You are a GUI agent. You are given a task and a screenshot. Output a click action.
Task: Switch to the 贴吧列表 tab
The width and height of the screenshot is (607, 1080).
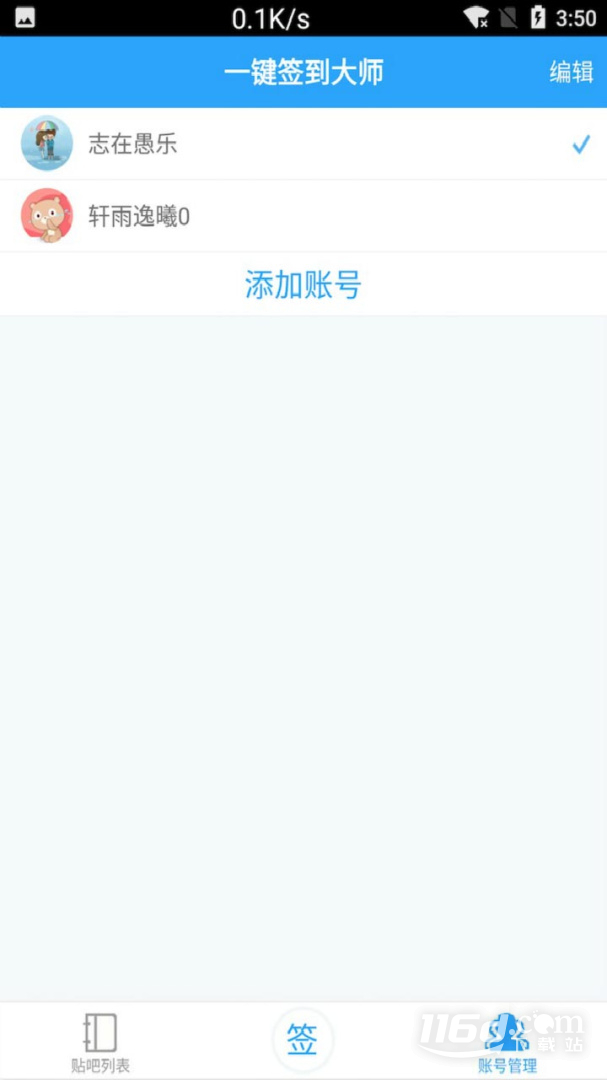(101, 1043)
